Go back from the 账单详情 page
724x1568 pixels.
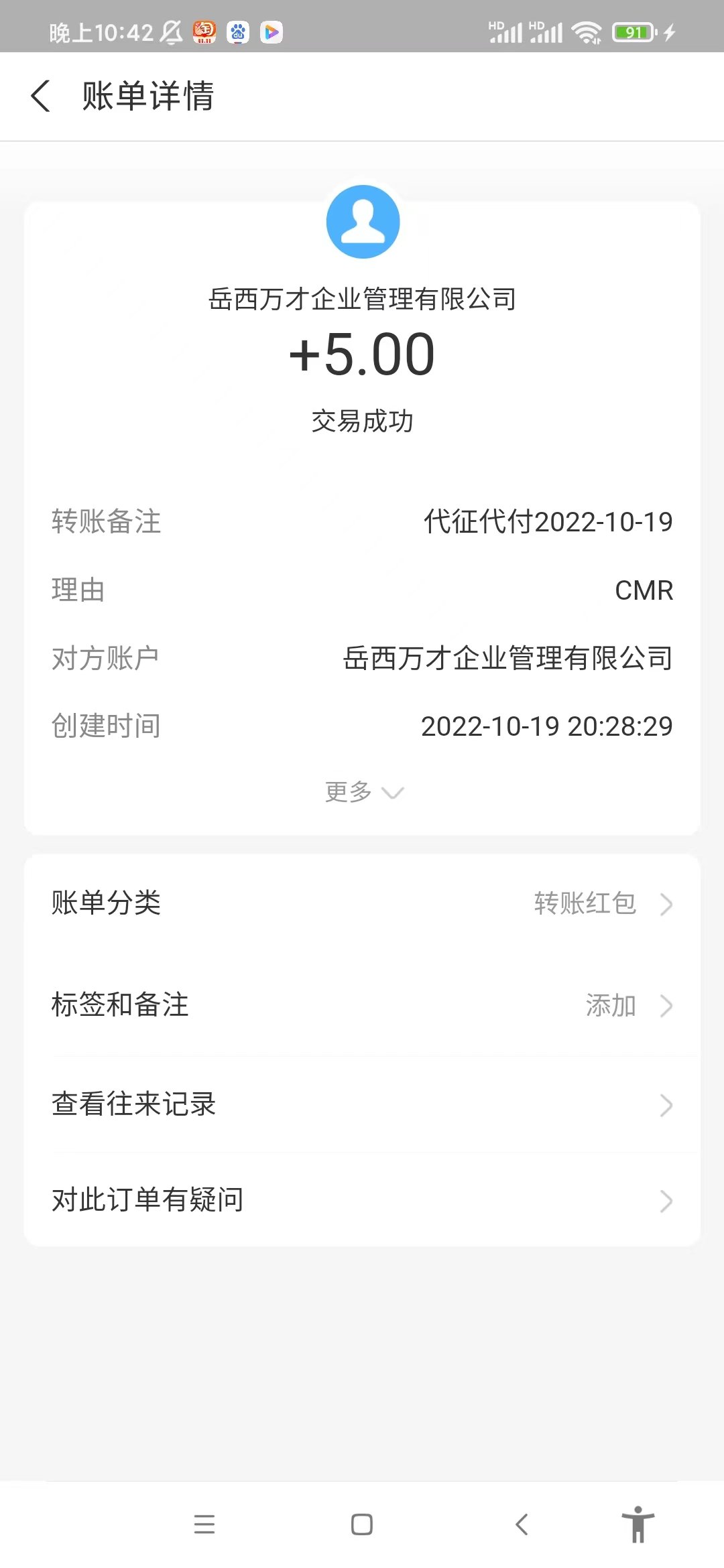[41, 96]
